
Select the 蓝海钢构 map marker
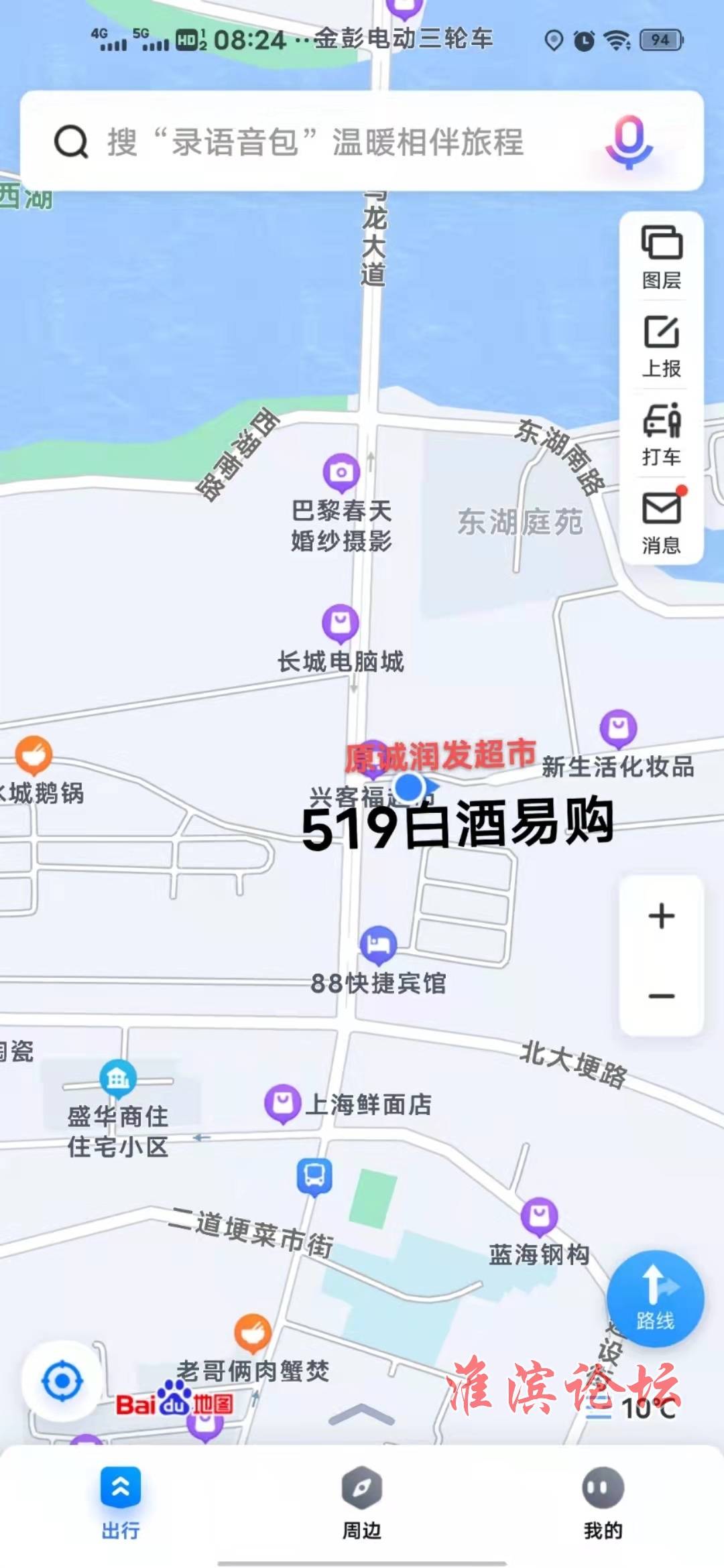[x=540, y=1216]
